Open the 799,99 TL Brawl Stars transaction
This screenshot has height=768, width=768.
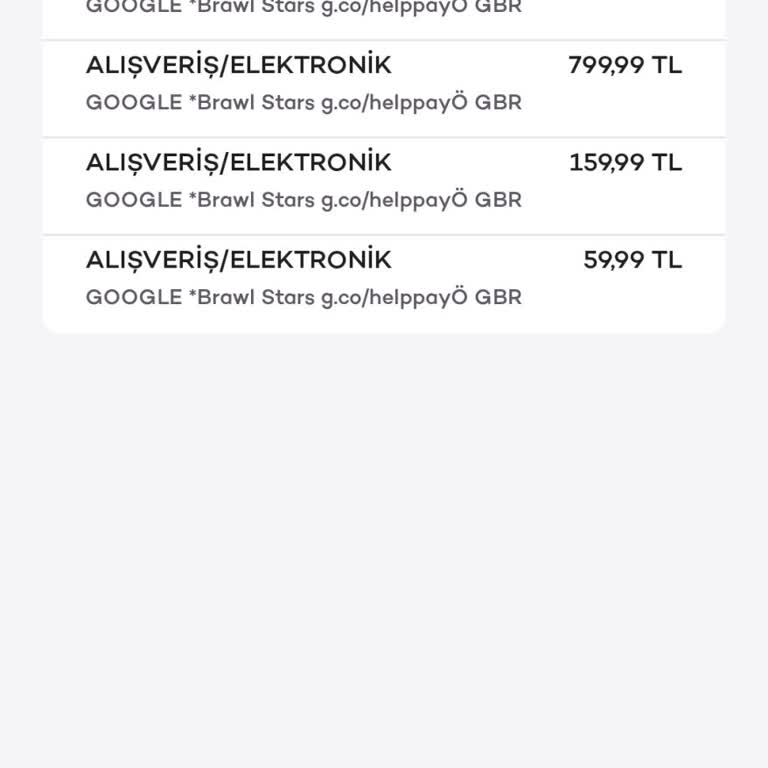[384, 84]
